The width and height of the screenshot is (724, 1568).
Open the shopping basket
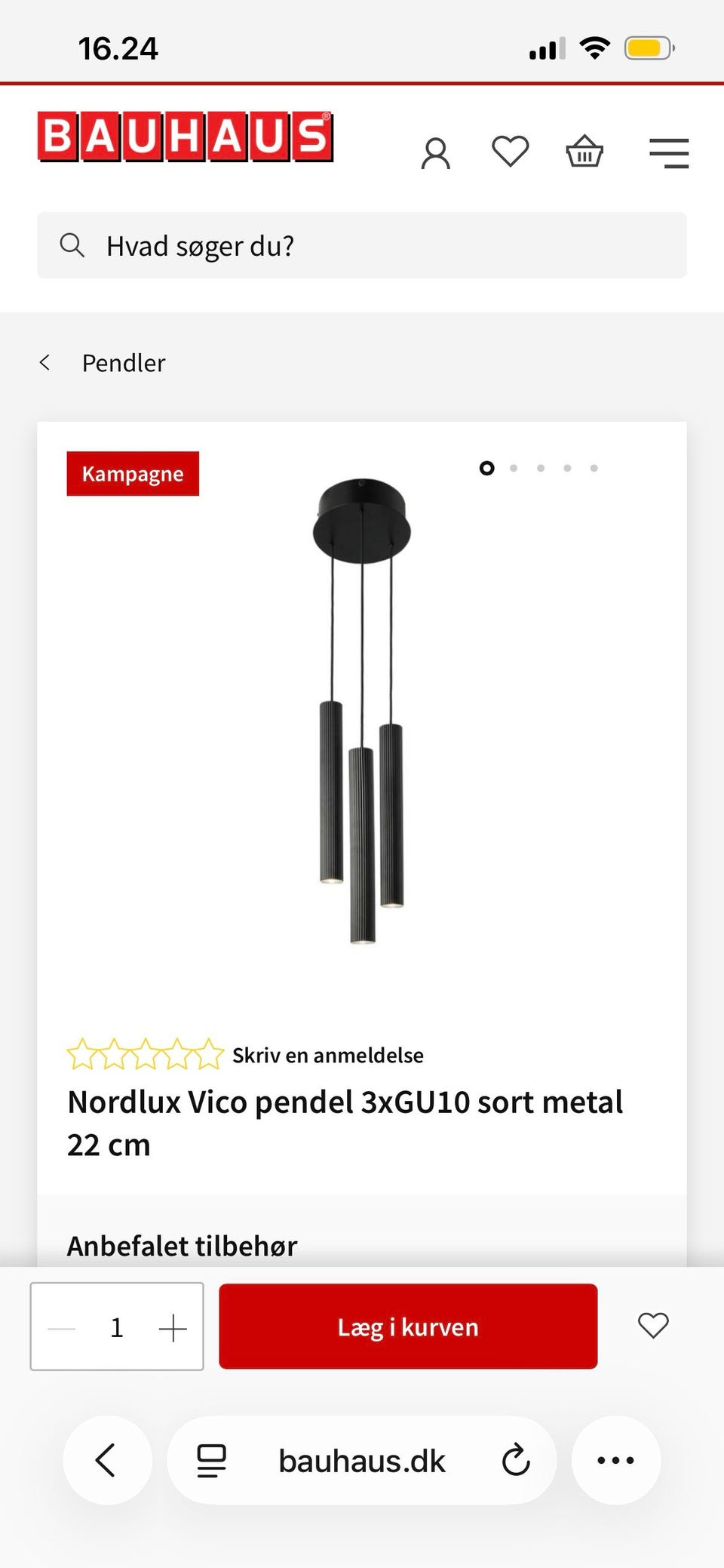(584, 152)
